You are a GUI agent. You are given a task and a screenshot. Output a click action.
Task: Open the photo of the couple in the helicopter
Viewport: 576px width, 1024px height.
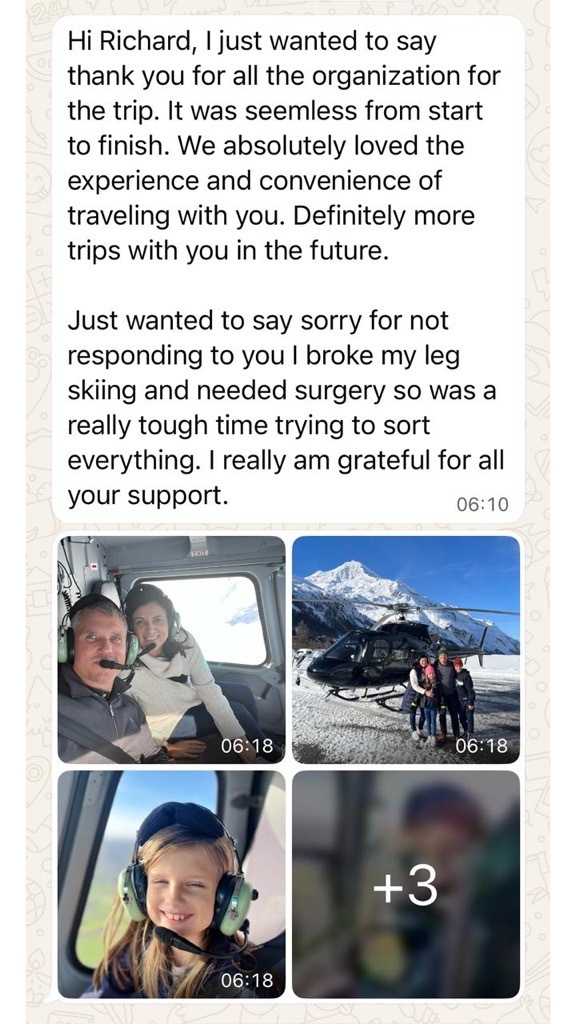pos(172,650)
